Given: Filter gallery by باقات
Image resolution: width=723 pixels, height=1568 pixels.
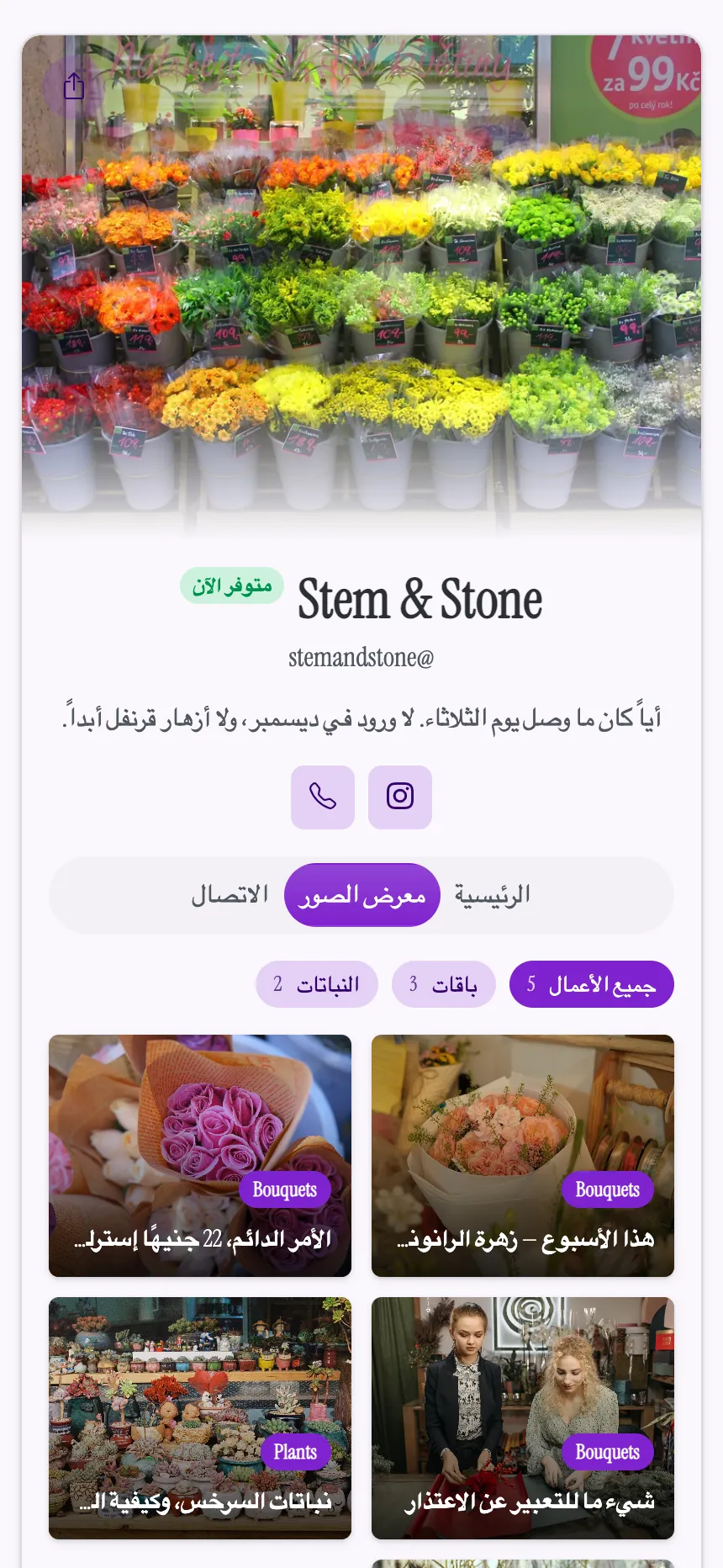Looking at the screenshot, I should point(444,984).
